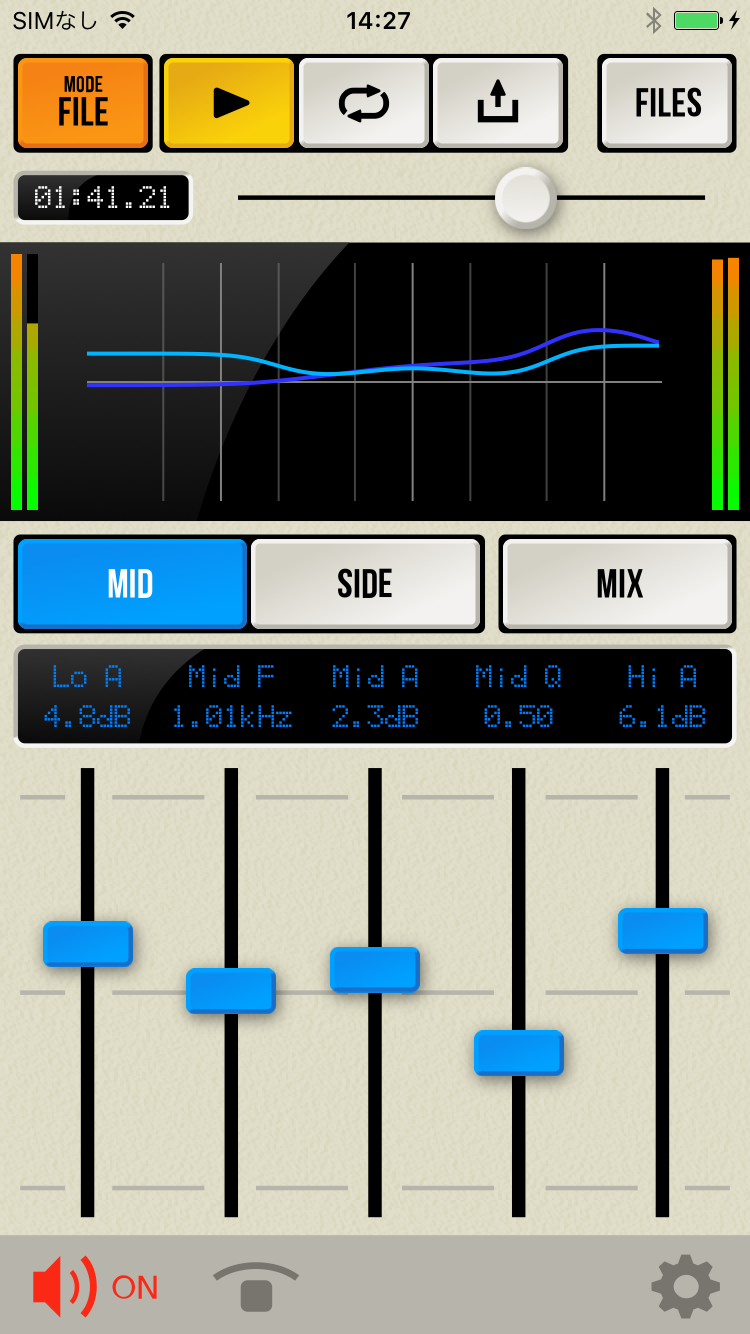Tap the Mid F frequency fader handle
750x1334 pixels.
click(x=231, y=990)
